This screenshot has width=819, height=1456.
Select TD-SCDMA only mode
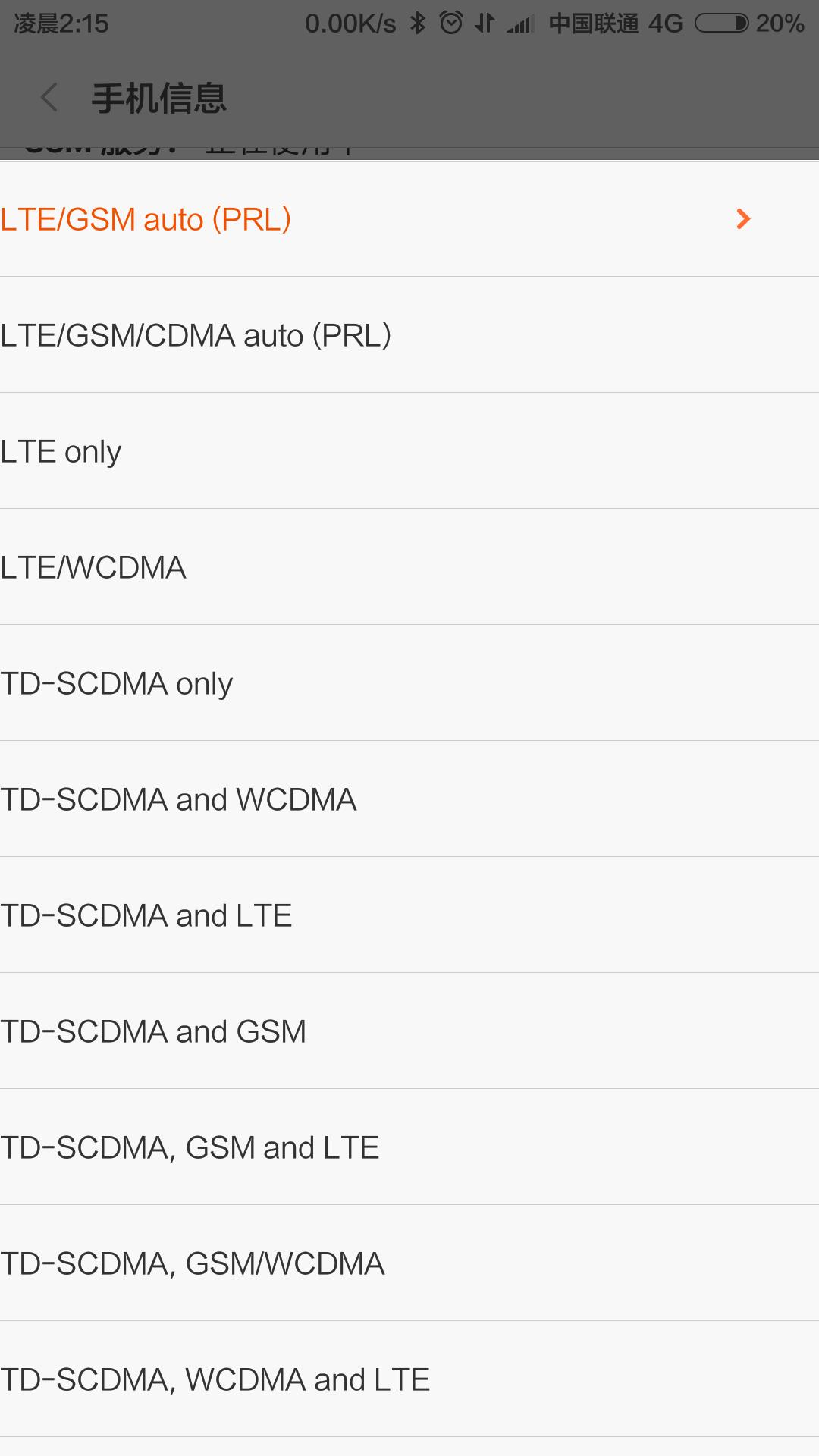pos(116,683)
